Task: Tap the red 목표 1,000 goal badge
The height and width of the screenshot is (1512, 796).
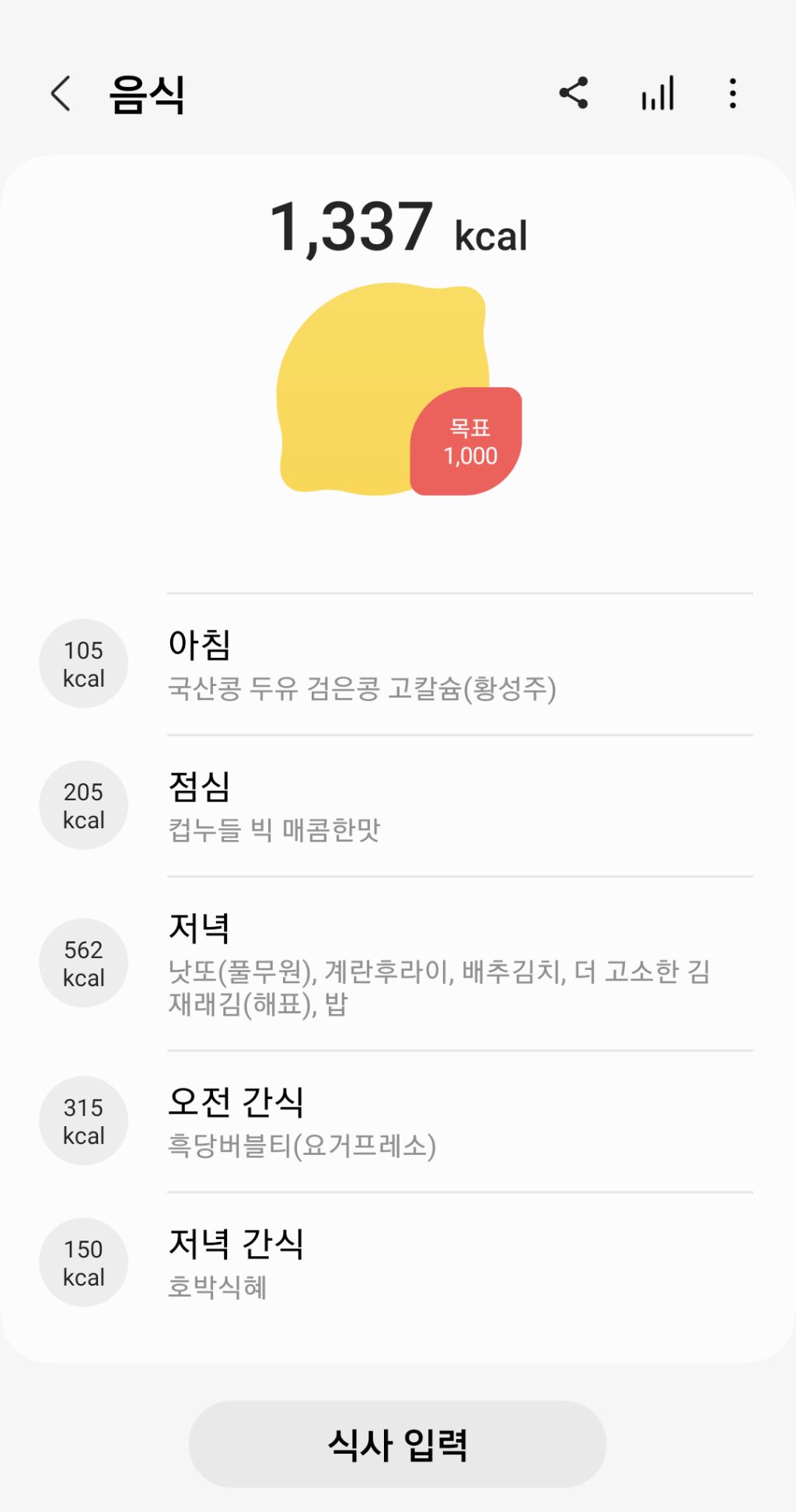Action: (466, 439)
